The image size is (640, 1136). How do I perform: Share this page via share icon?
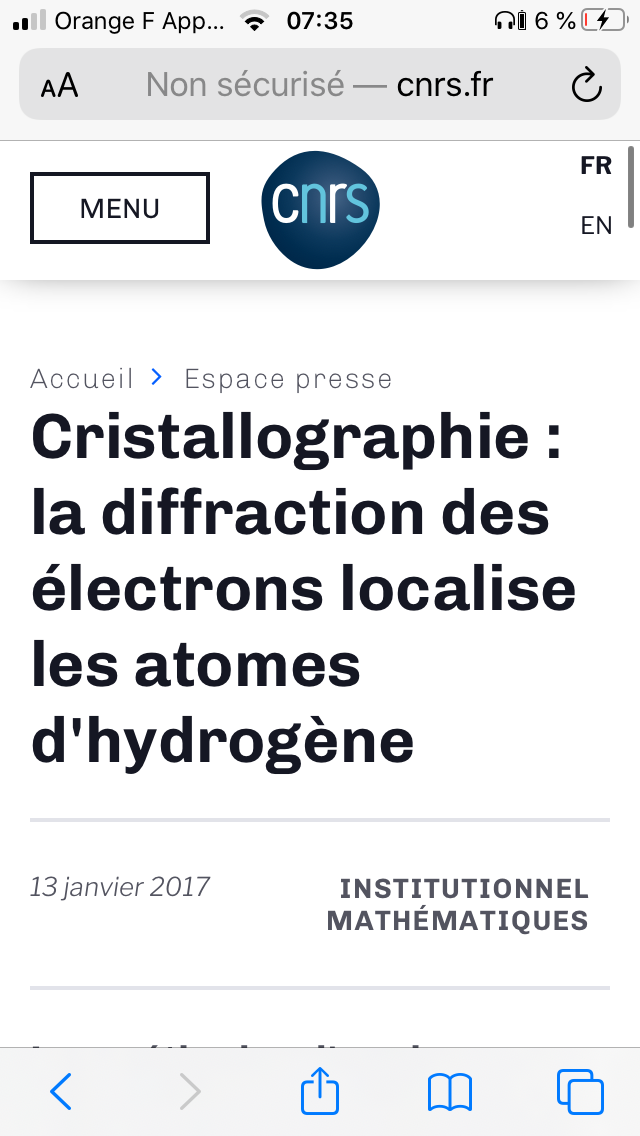(321, 1091)
